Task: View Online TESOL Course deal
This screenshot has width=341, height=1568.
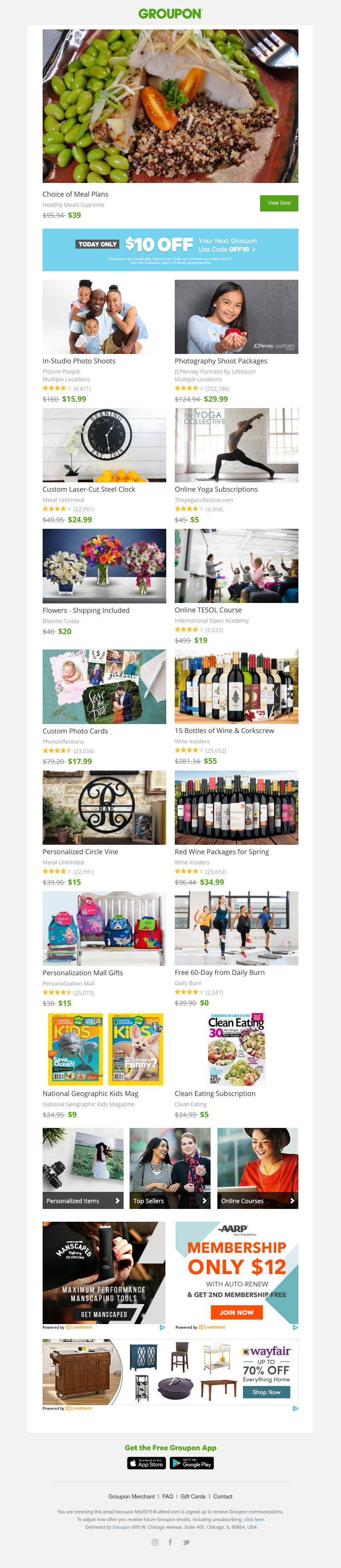Action: pyautogui.click(x=208, y=610)
